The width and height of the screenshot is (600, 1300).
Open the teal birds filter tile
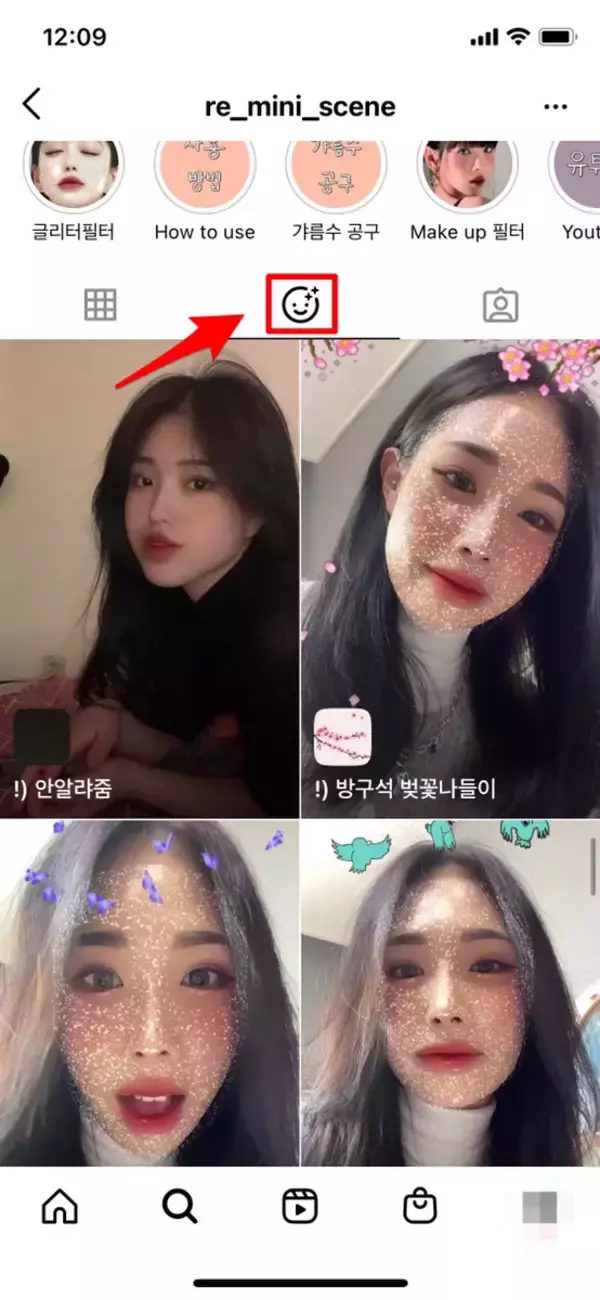[x=450, y=992]
